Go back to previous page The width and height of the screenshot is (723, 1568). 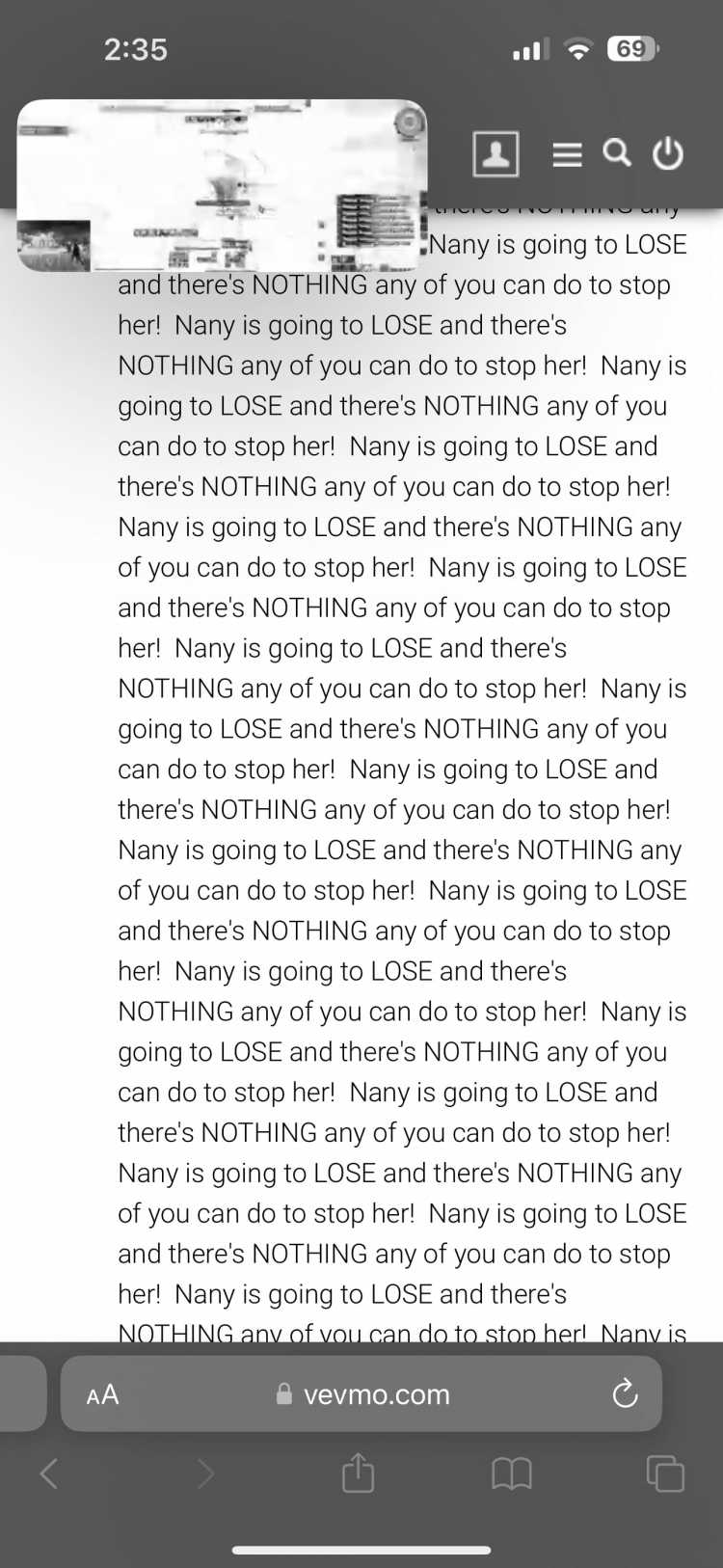pyautogui.click(x=49, y=1473)
